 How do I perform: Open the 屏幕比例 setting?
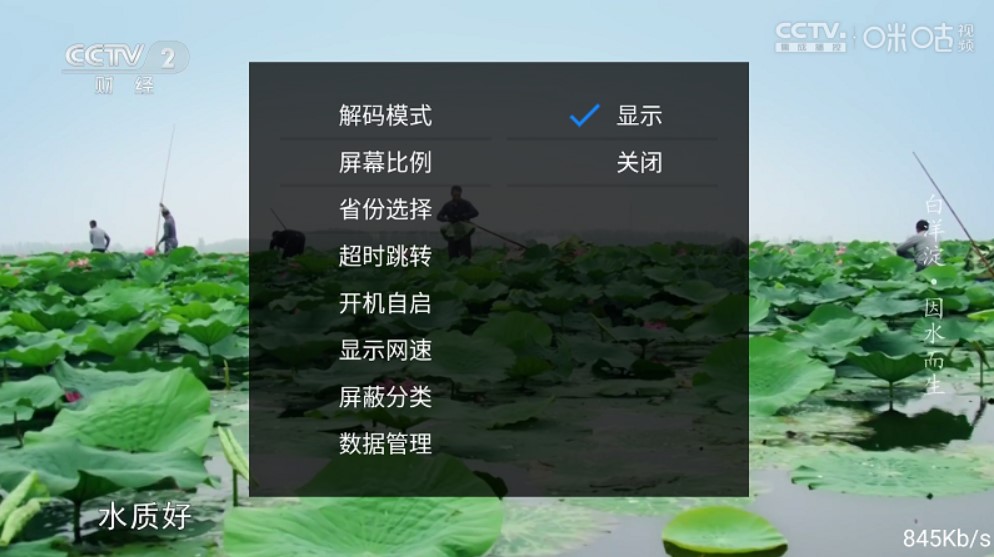[x=385, y=163]
